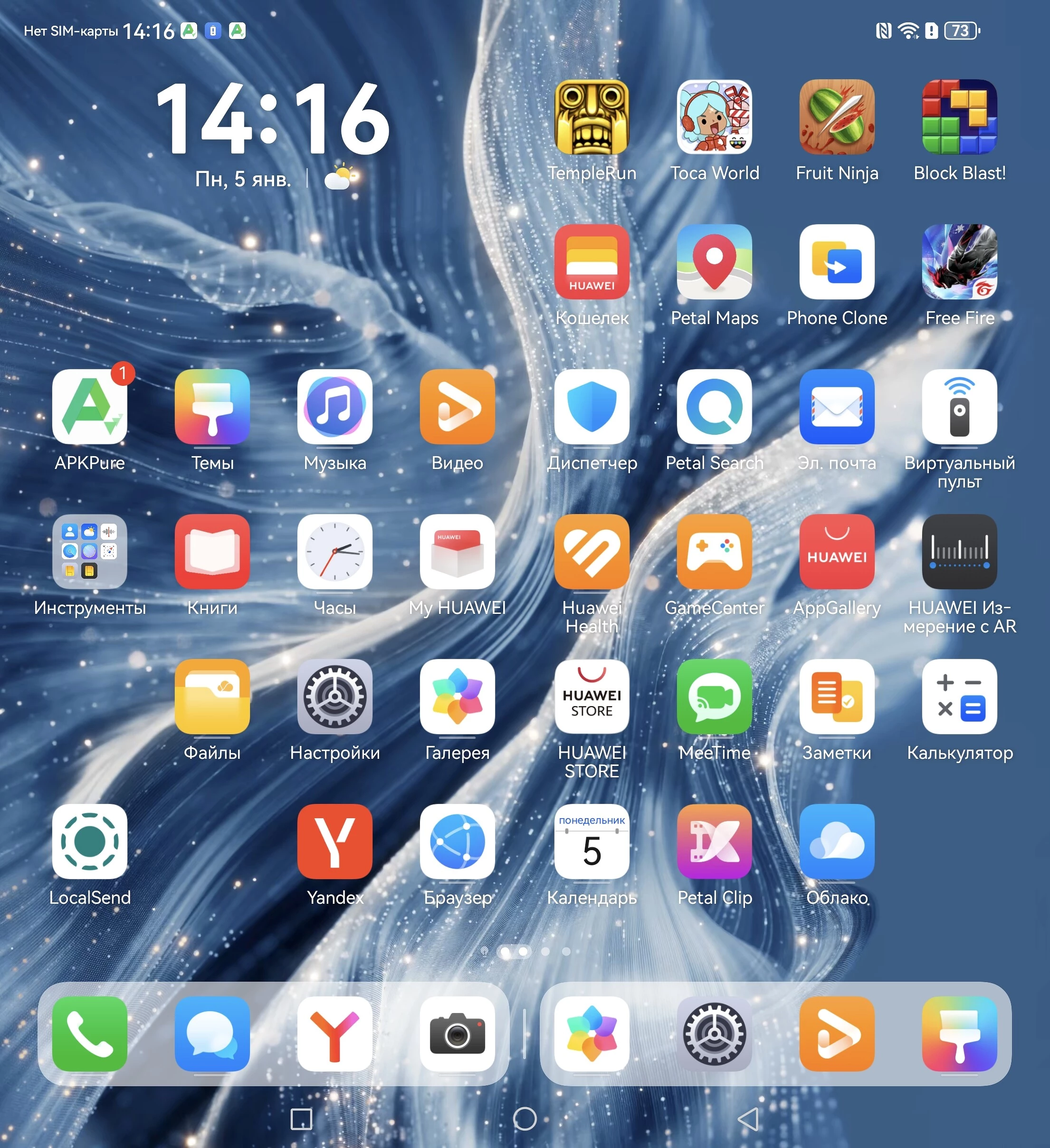
Task: Open the Файлы file manager
Action: pos(212,697)
